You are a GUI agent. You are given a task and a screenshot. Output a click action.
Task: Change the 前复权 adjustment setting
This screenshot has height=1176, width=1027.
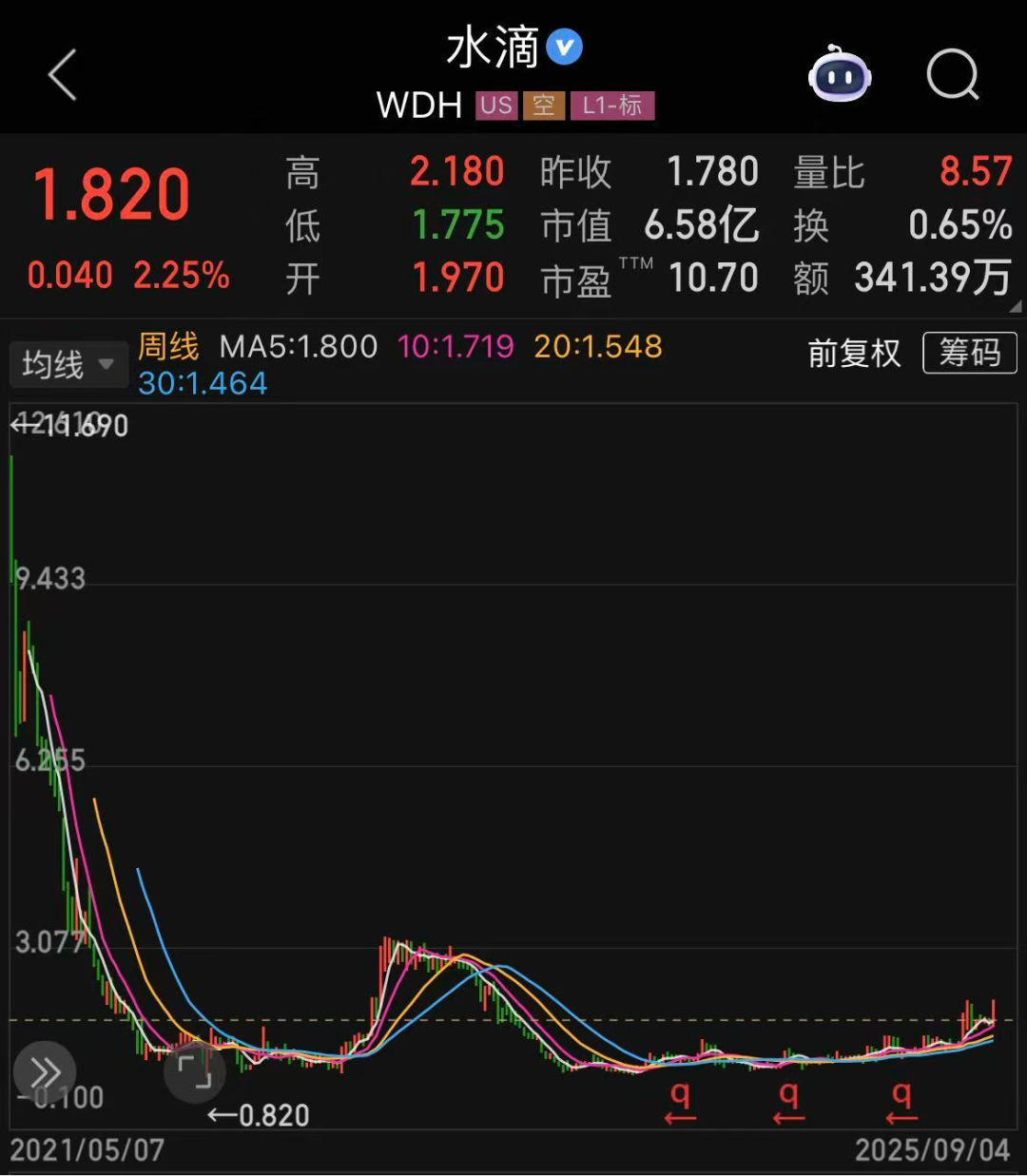(x=854, y=354)
